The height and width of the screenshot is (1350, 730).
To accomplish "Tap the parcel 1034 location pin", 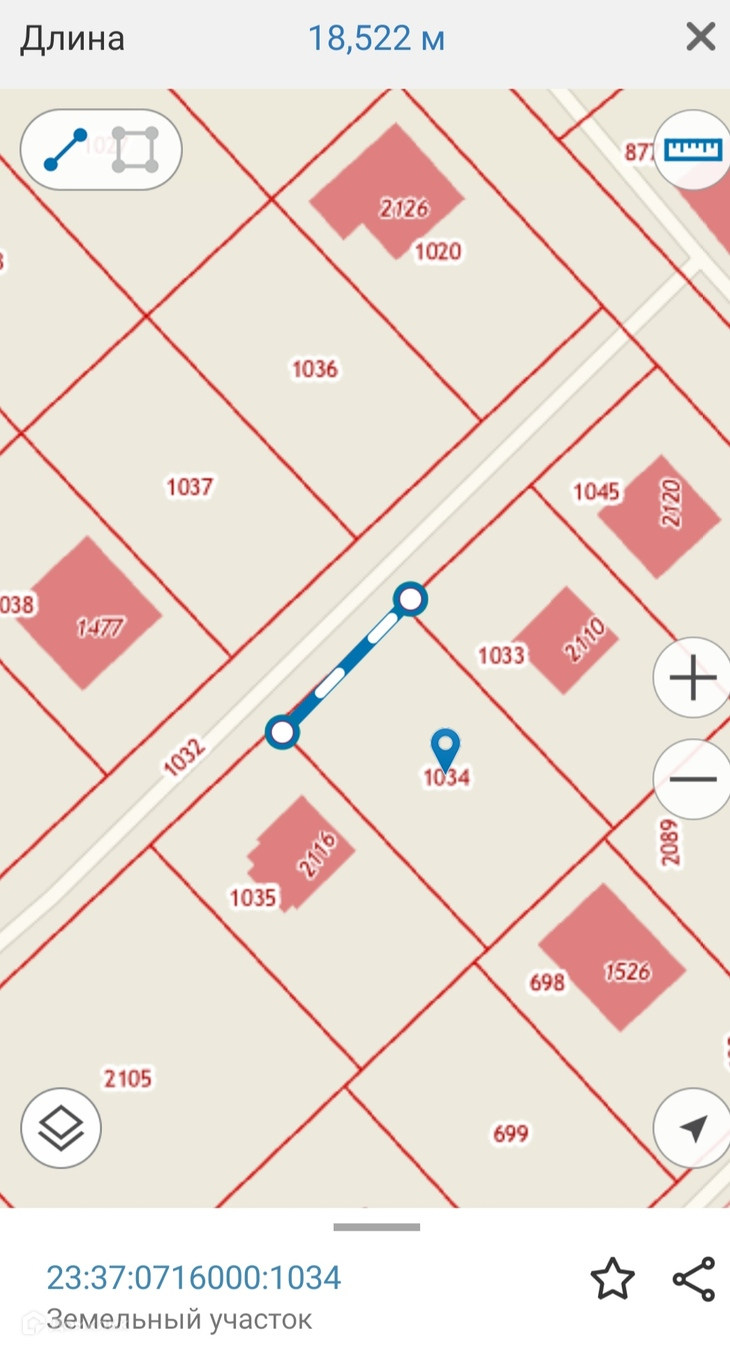I will pos(445,746).
